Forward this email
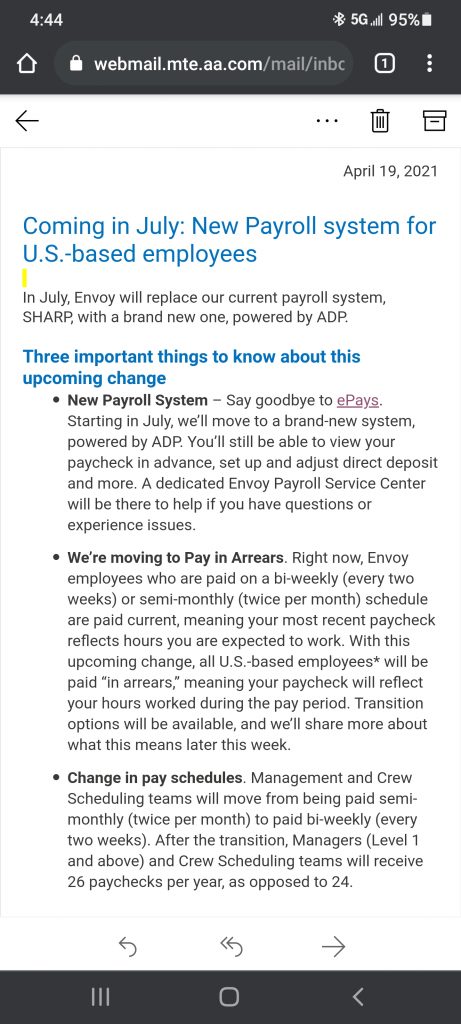The height and width of the screenshot is (1024, 461). [x=334, y=946]
